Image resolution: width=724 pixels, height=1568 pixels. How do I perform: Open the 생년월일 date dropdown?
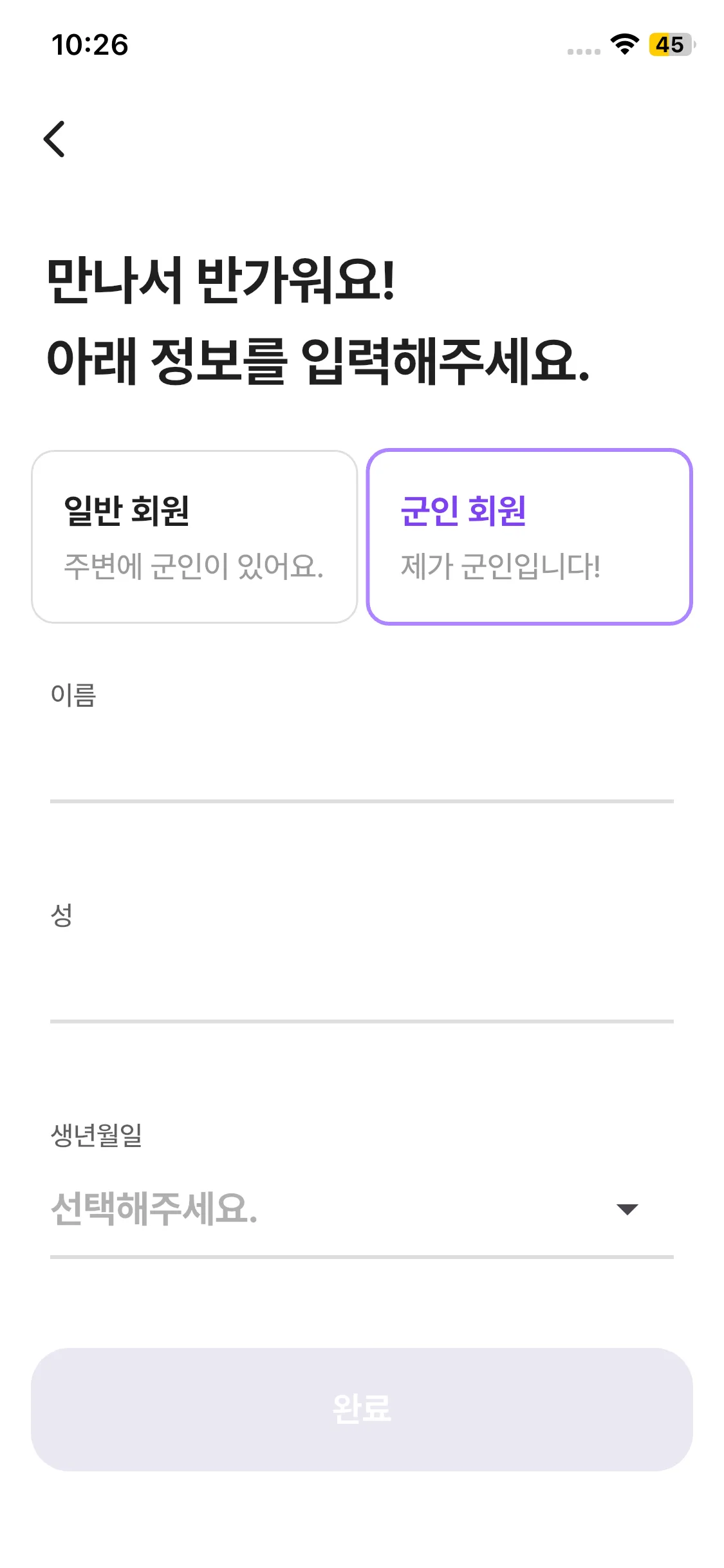[x=362, y=1209]
